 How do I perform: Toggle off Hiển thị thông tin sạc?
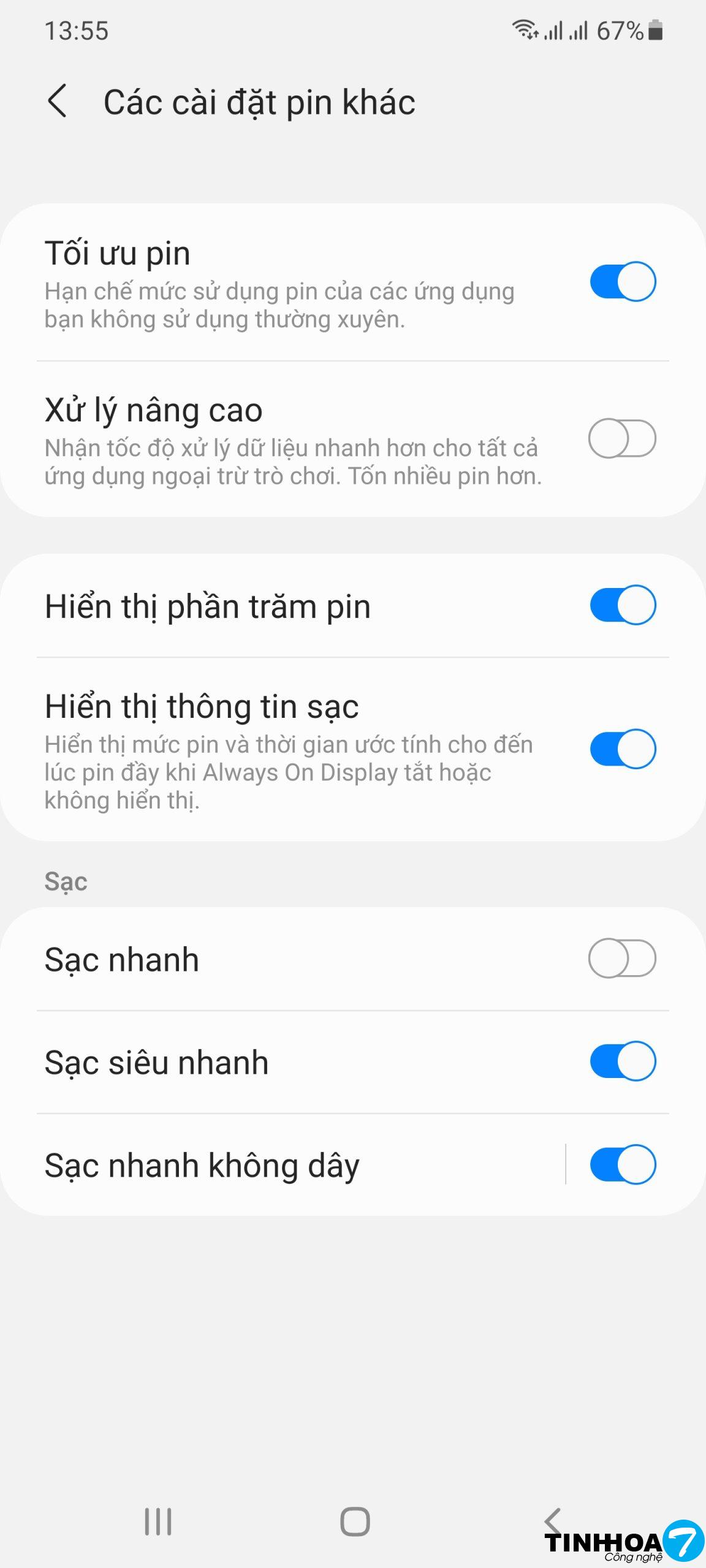pos(623,748)
